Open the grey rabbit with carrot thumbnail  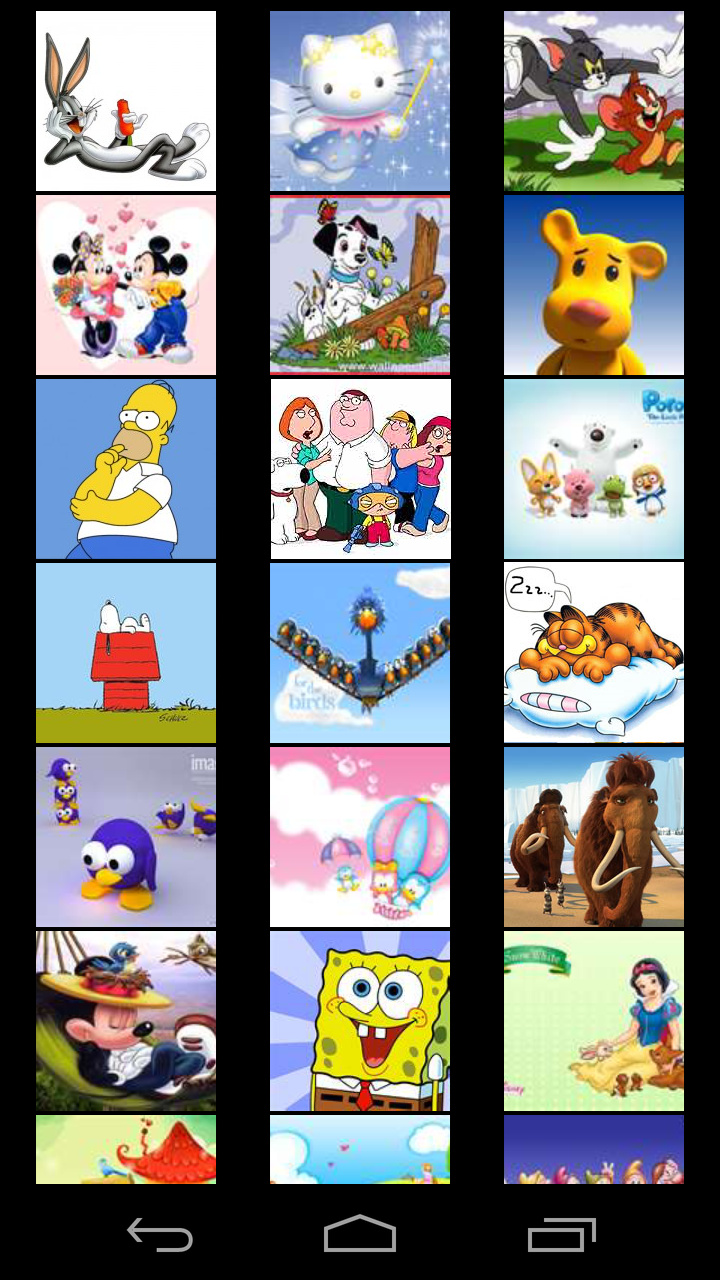[x=126, y=101]
